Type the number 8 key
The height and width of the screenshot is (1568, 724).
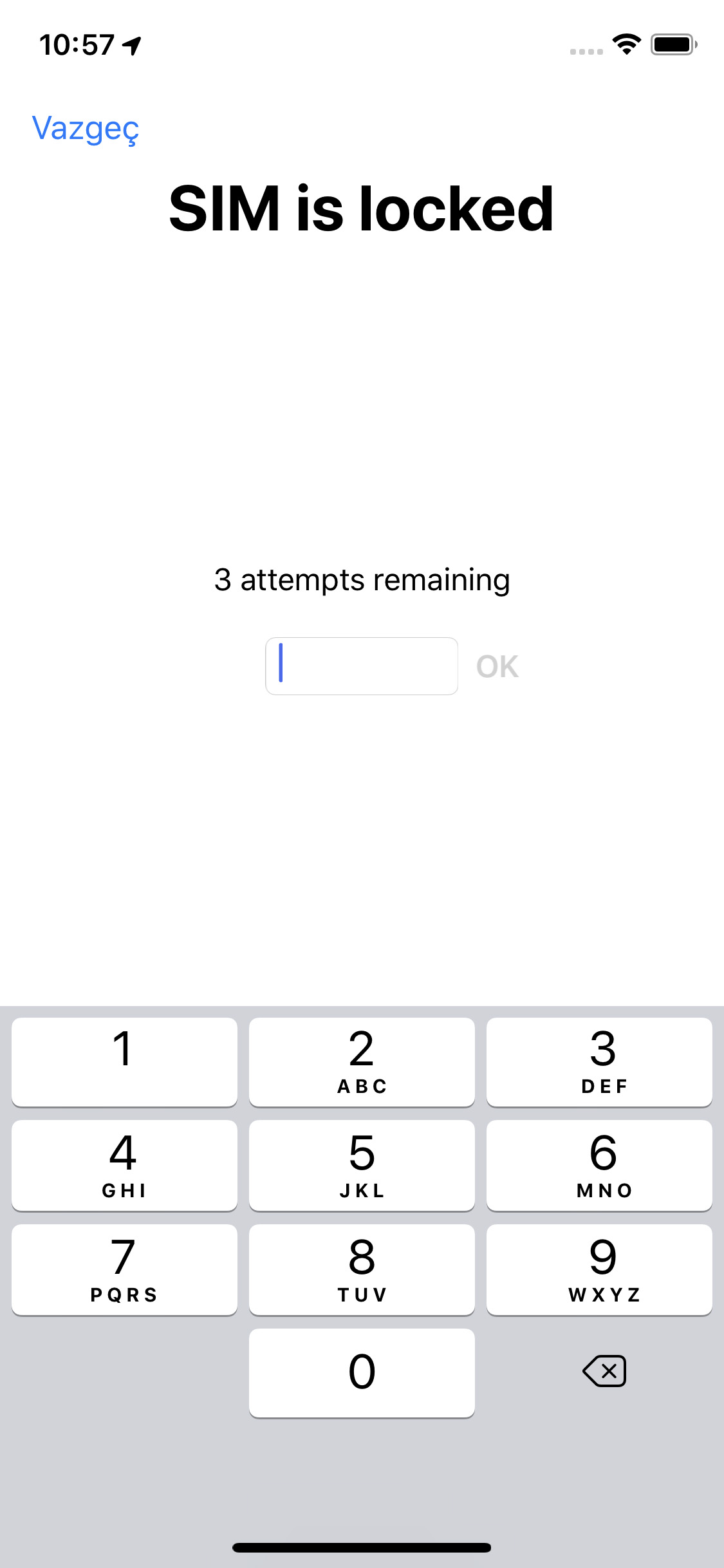coord(362,1270)
